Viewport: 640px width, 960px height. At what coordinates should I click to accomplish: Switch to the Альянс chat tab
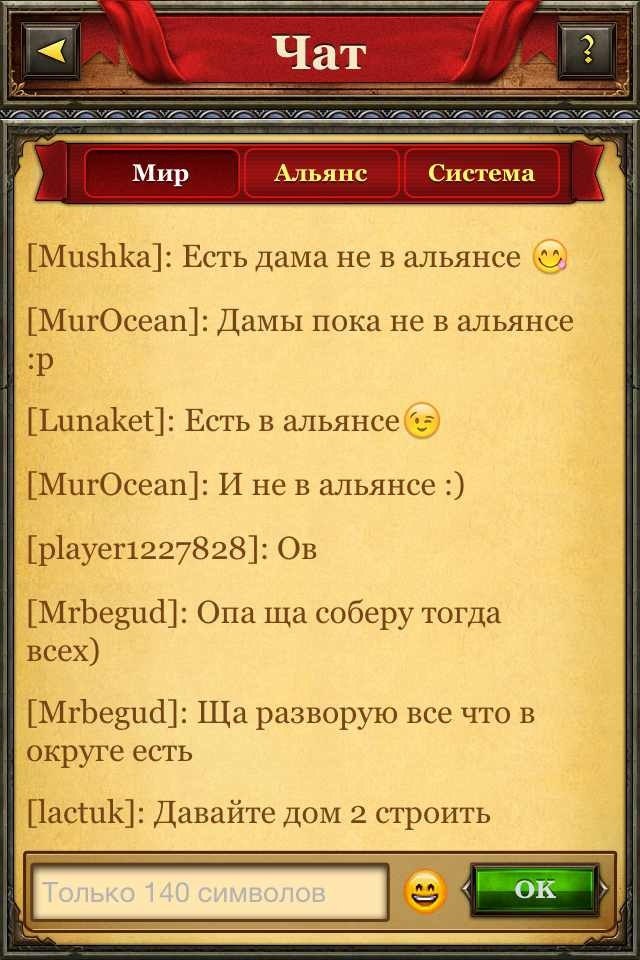pyautogui.click(x=321, y=174)
